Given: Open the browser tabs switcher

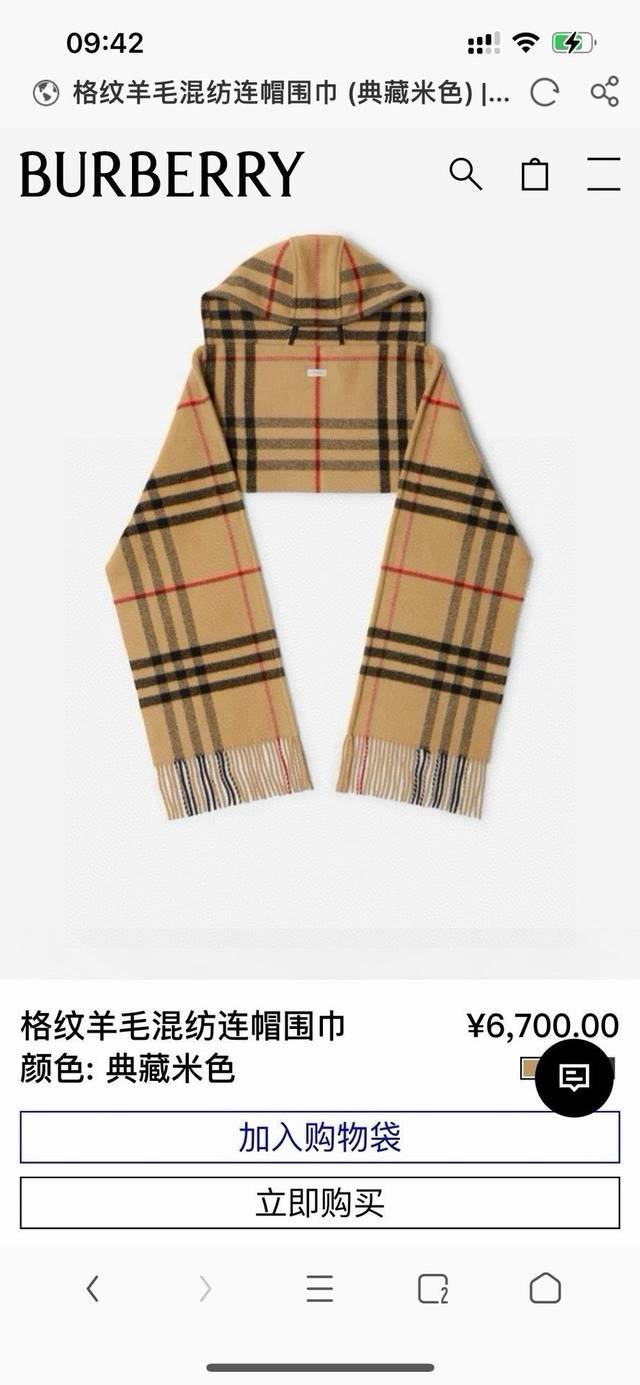Looking at the screenshot, I should tap(432, 1288).
